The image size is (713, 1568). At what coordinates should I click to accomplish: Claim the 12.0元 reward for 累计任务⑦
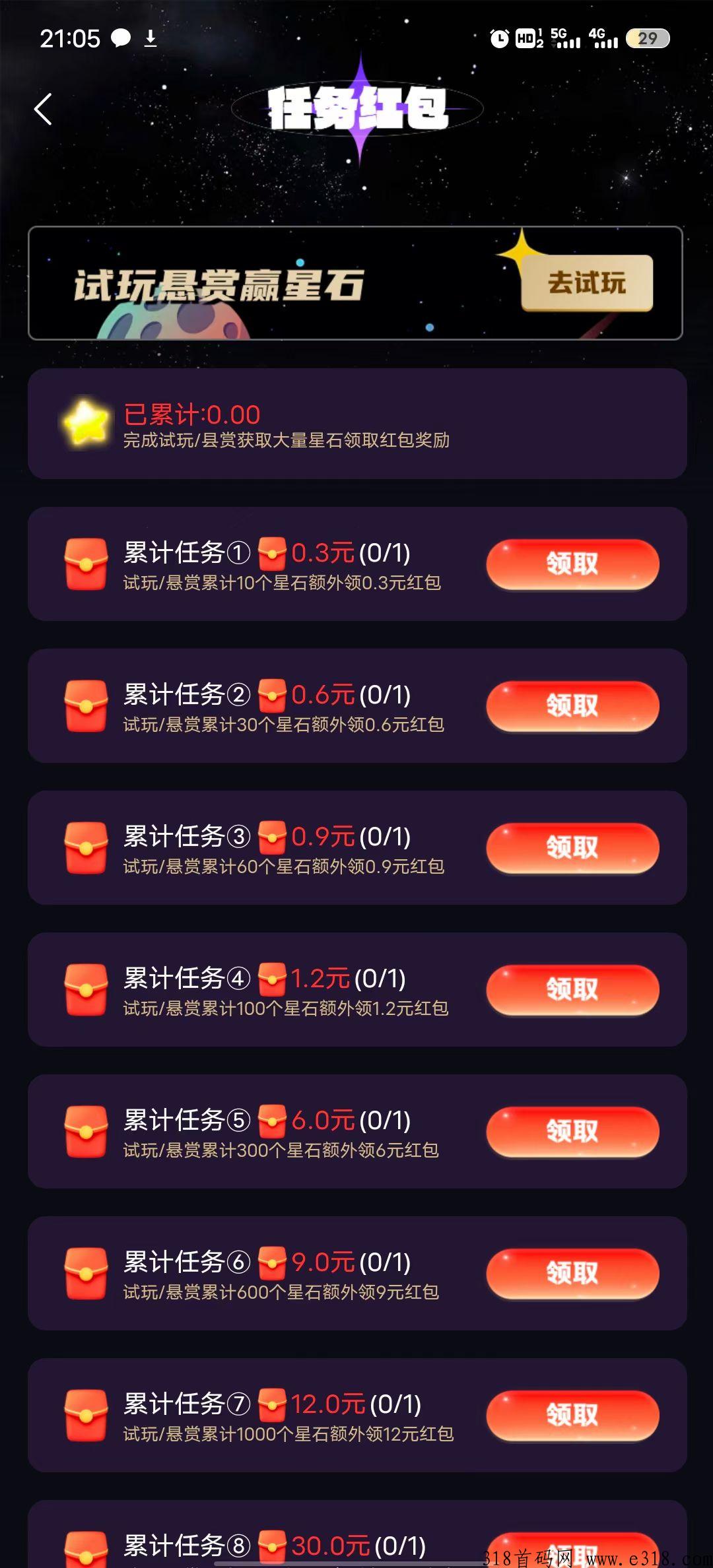click(x=572, y=1416)
